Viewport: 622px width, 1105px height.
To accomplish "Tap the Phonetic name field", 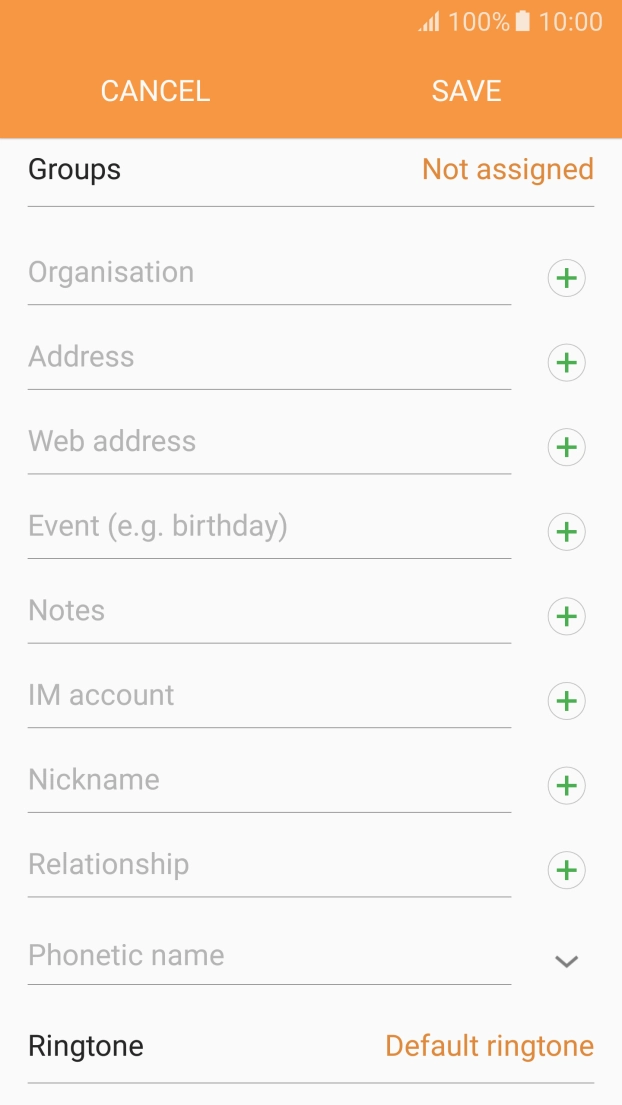I will pos(268,956).
